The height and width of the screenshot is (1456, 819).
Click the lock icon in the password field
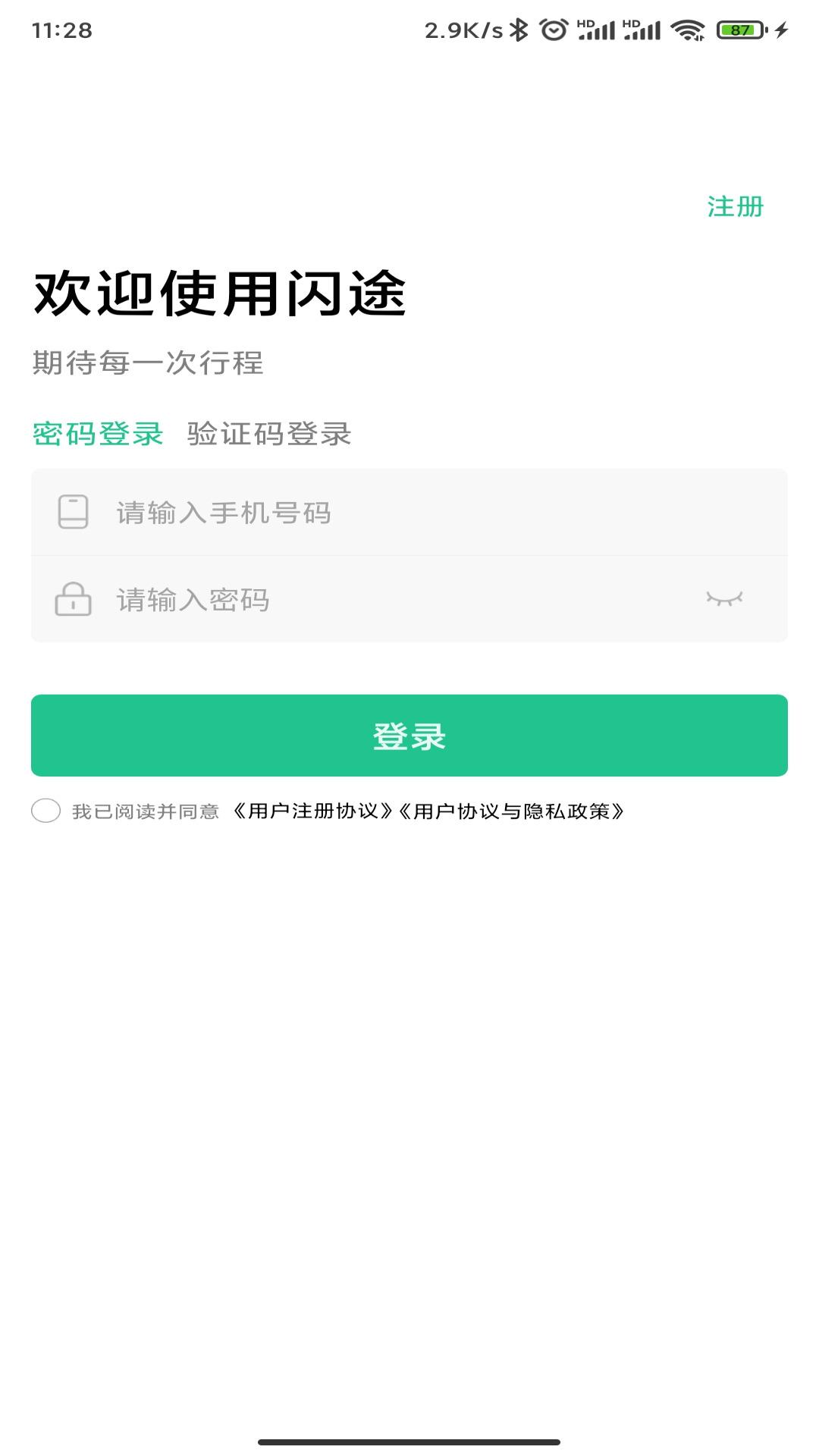(x=72, y=601)
